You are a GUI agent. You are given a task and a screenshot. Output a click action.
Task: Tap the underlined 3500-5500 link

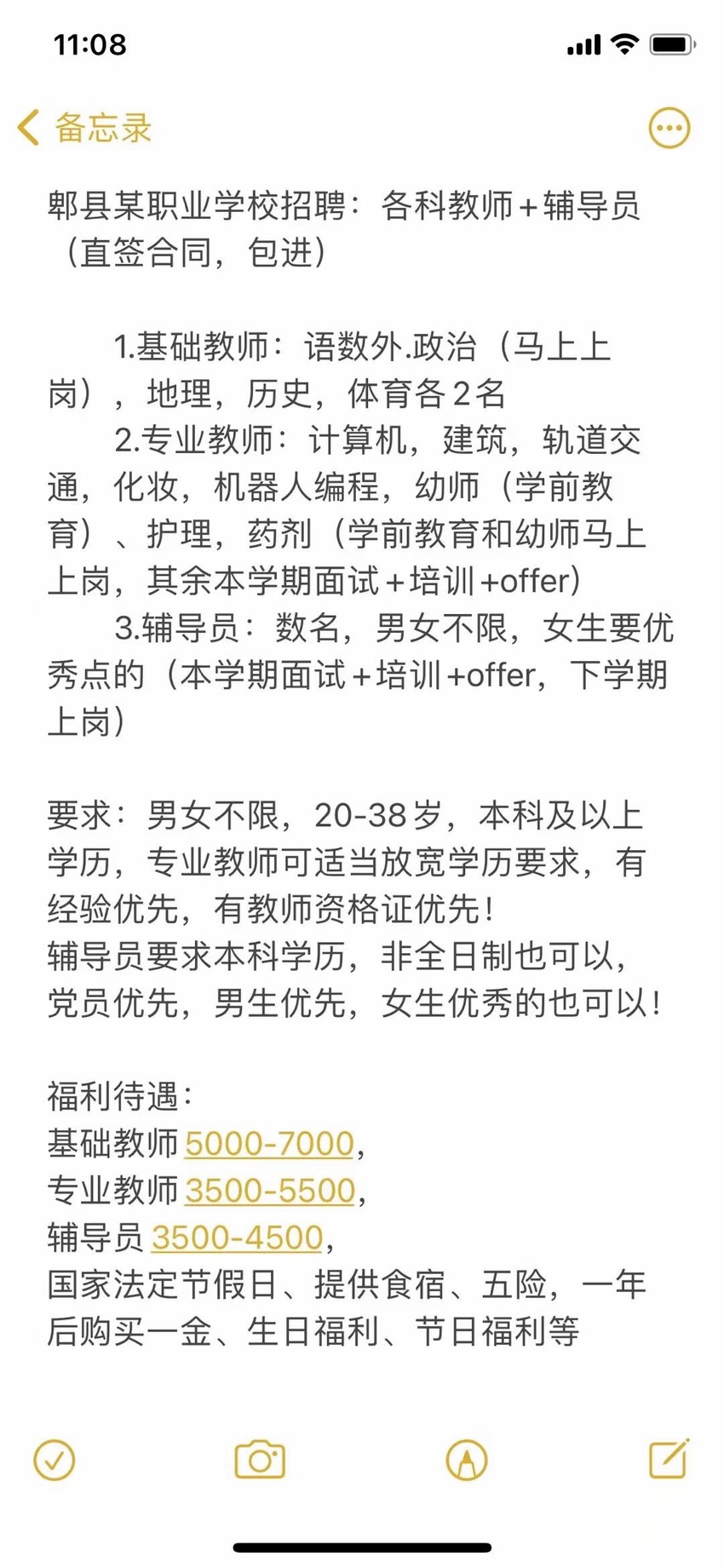coord(270,1190)
